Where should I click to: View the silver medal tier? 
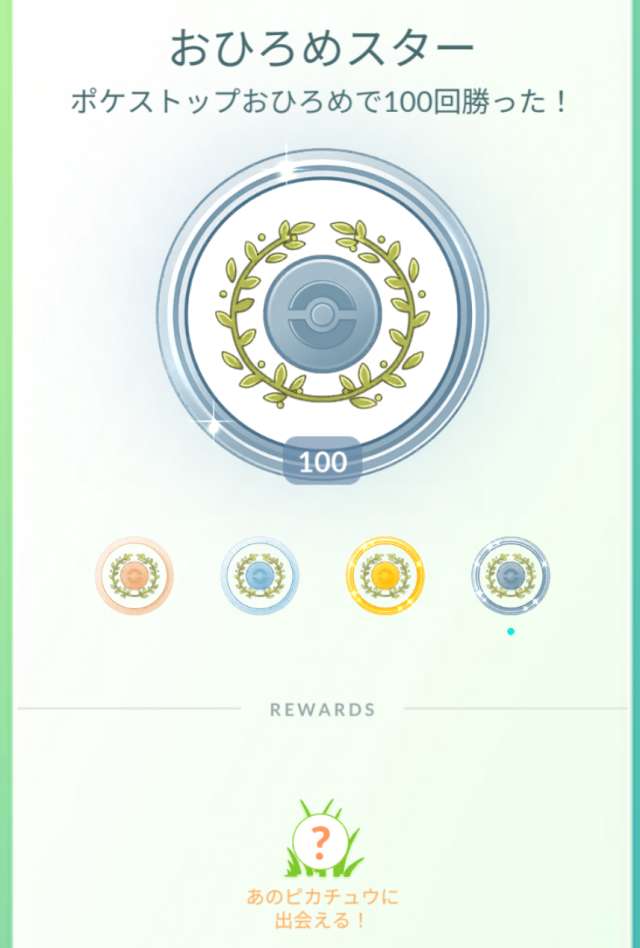pos(259,576)
